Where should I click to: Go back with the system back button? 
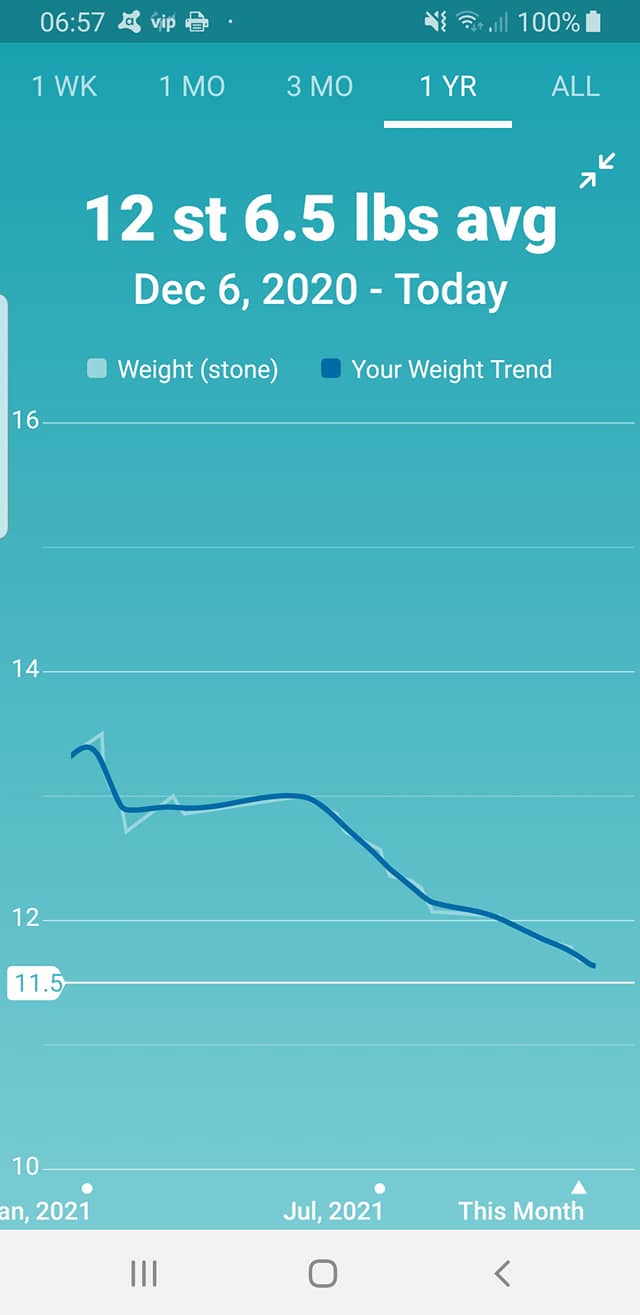503,1273
